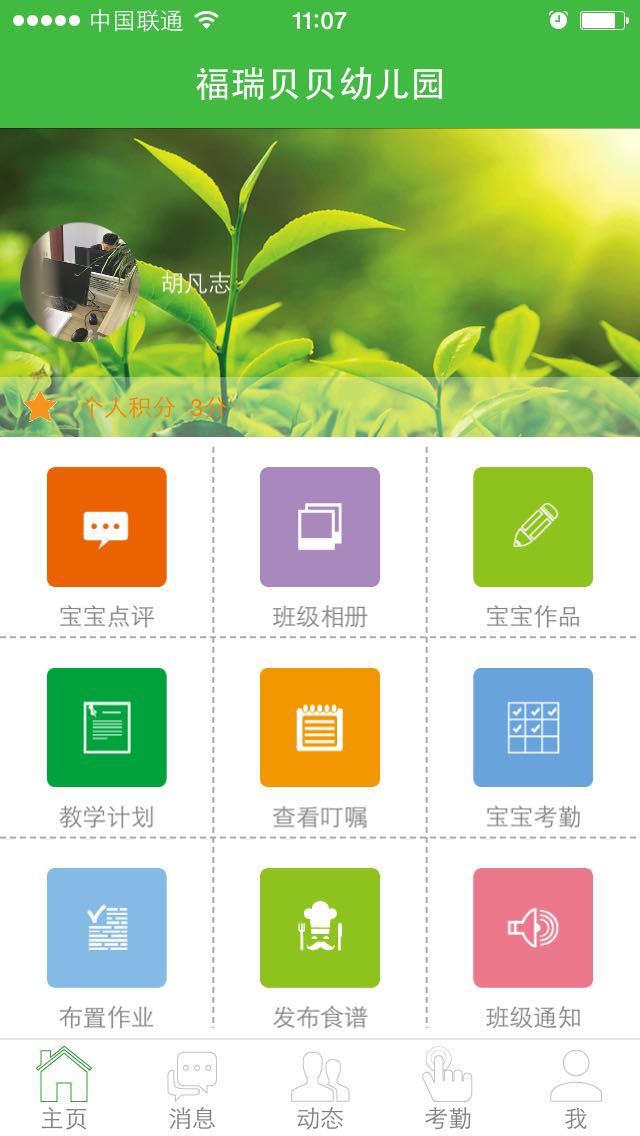This screenshot has width=640, height=1136.
Task: Open the 考勤 attendance tab
Action: (x=448, y=1088)
